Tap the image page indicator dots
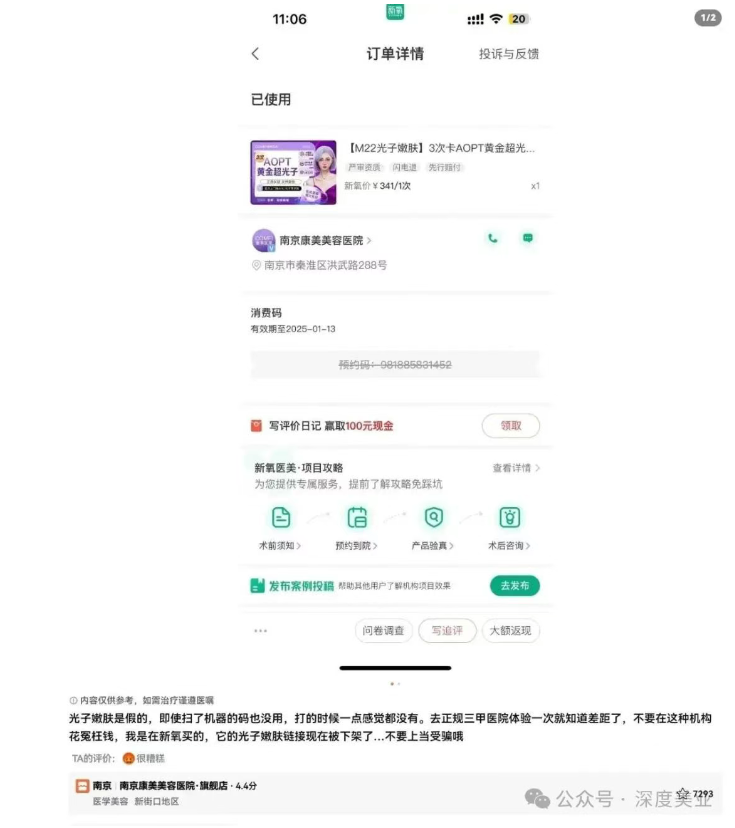735x828 pixels. click(395, 683)
